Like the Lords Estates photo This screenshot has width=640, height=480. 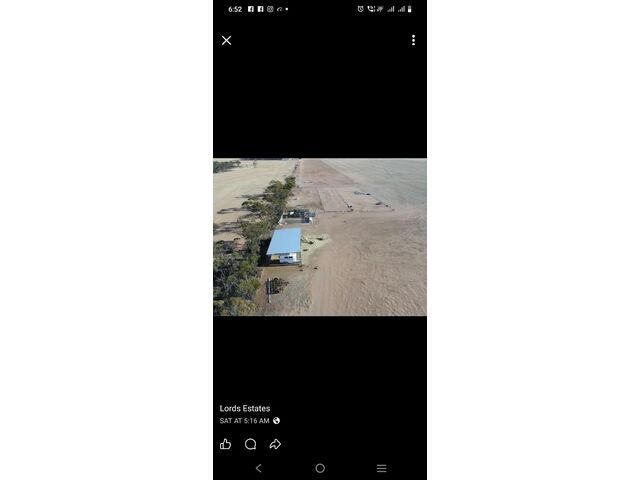pyautogui.click(x=225, y=444)
